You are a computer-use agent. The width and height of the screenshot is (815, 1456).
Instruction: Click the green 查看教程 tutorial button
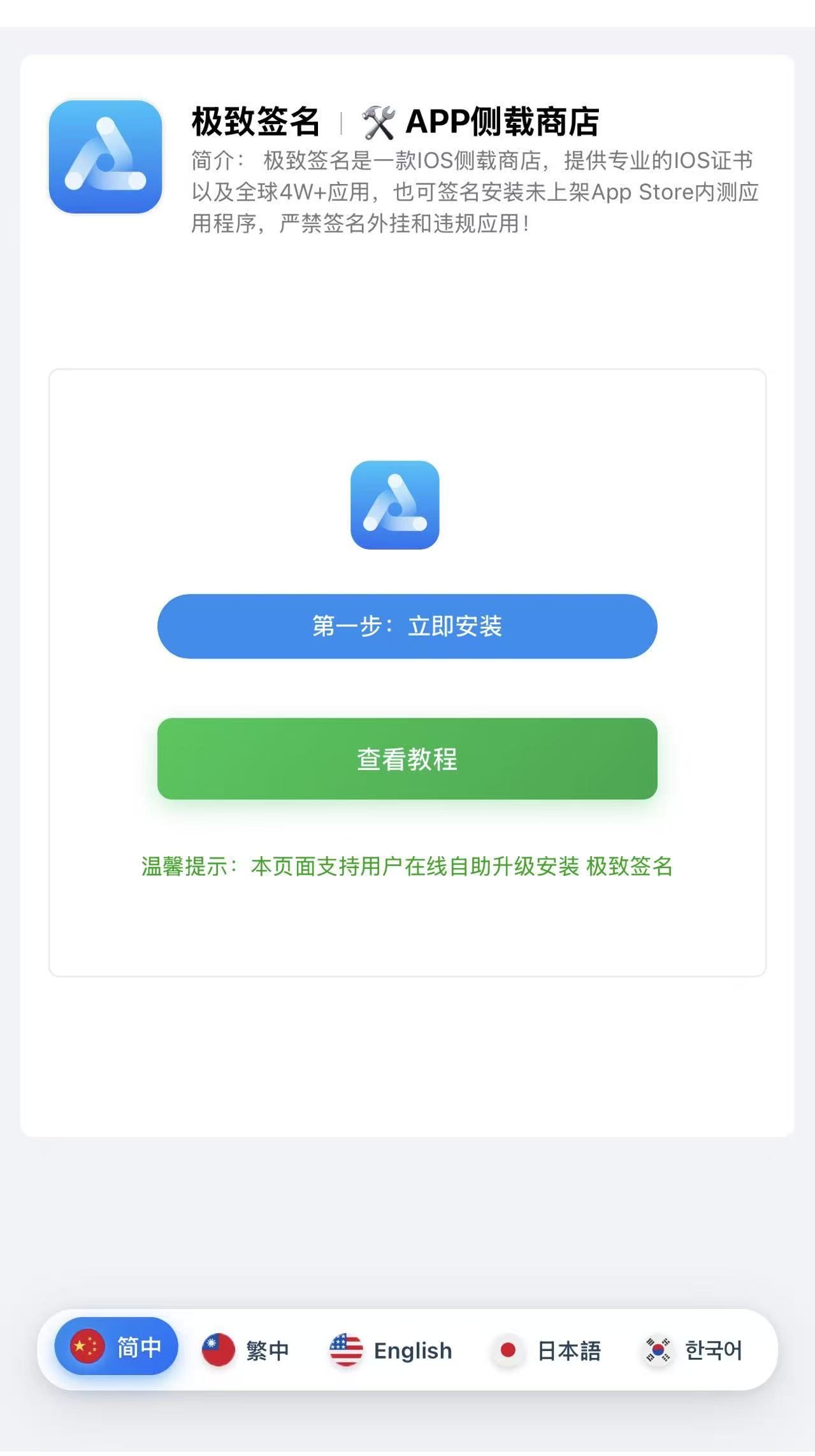pos(407,760)
